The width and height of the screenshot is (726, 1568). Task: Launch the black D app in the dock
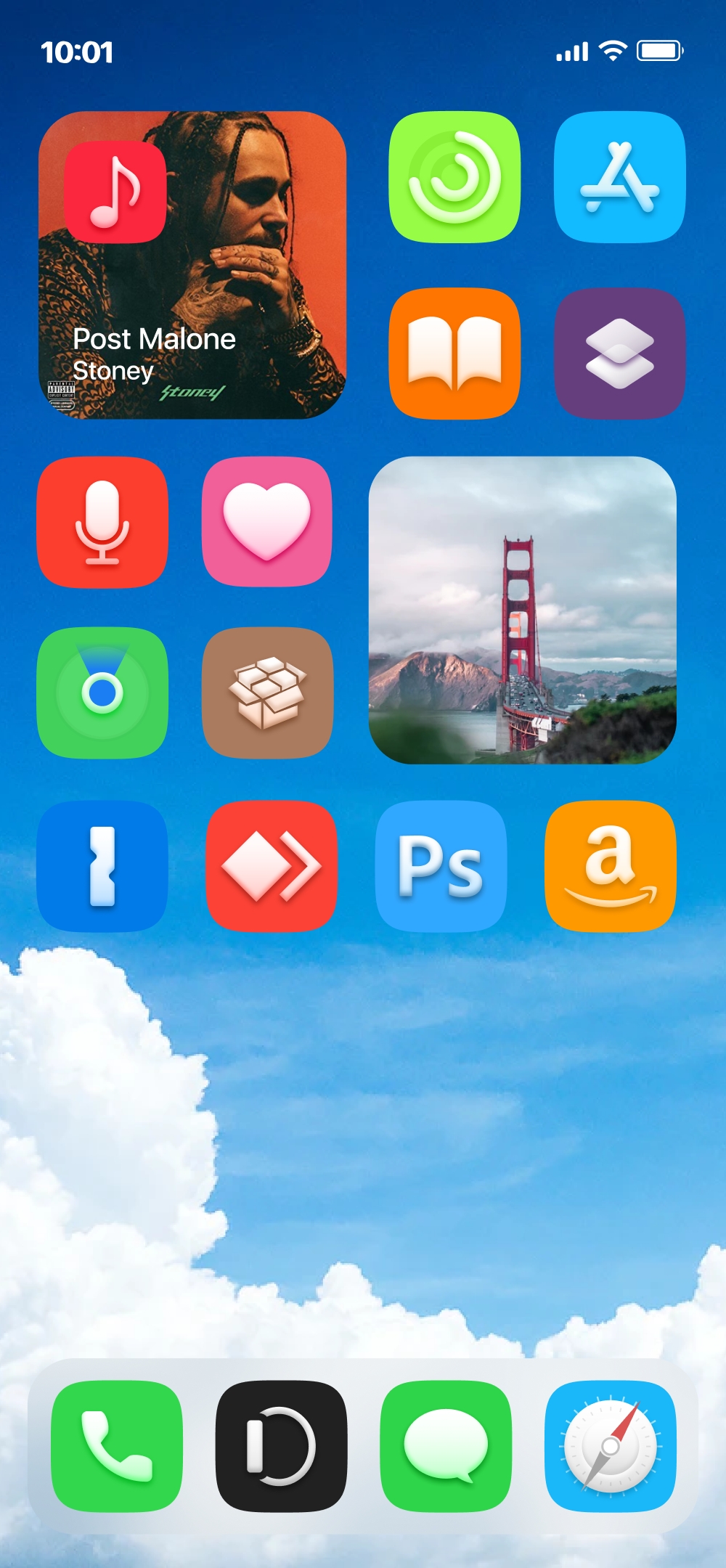click(x=281, y=1446)
